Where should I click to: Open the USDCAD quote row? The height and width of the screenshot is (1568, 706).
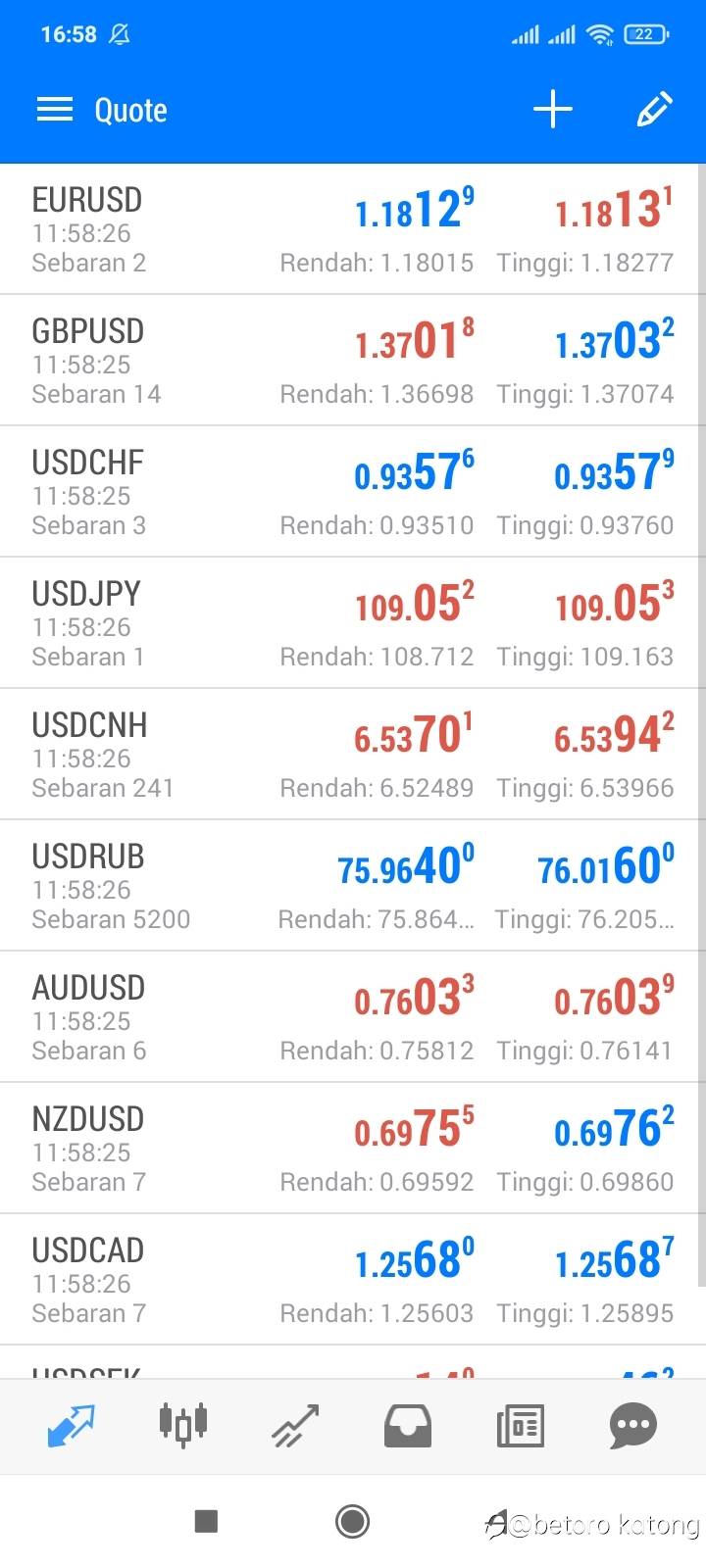(353, 1280)
